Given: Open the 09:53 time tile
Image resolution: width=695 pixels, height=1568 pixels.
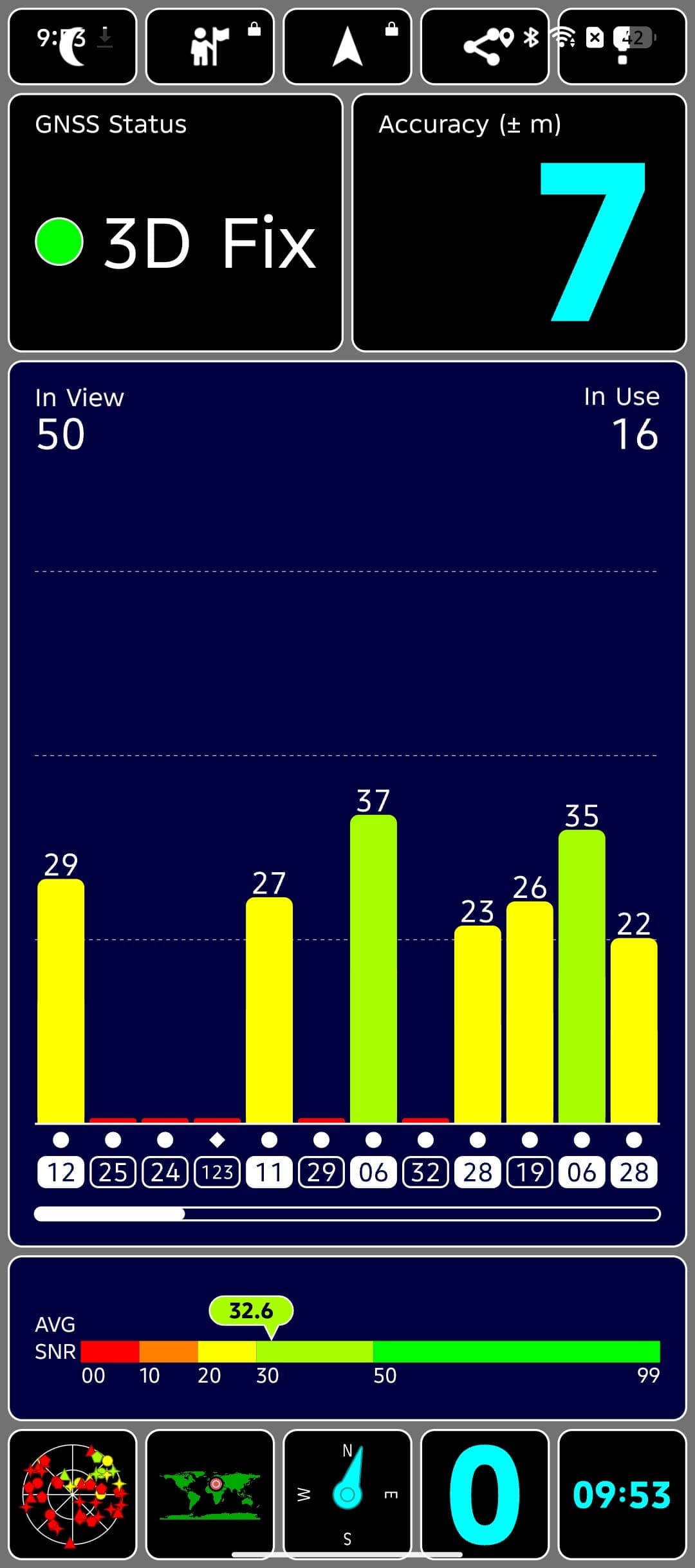Looking at the screenshot, I should click(x=622, y=1494).
